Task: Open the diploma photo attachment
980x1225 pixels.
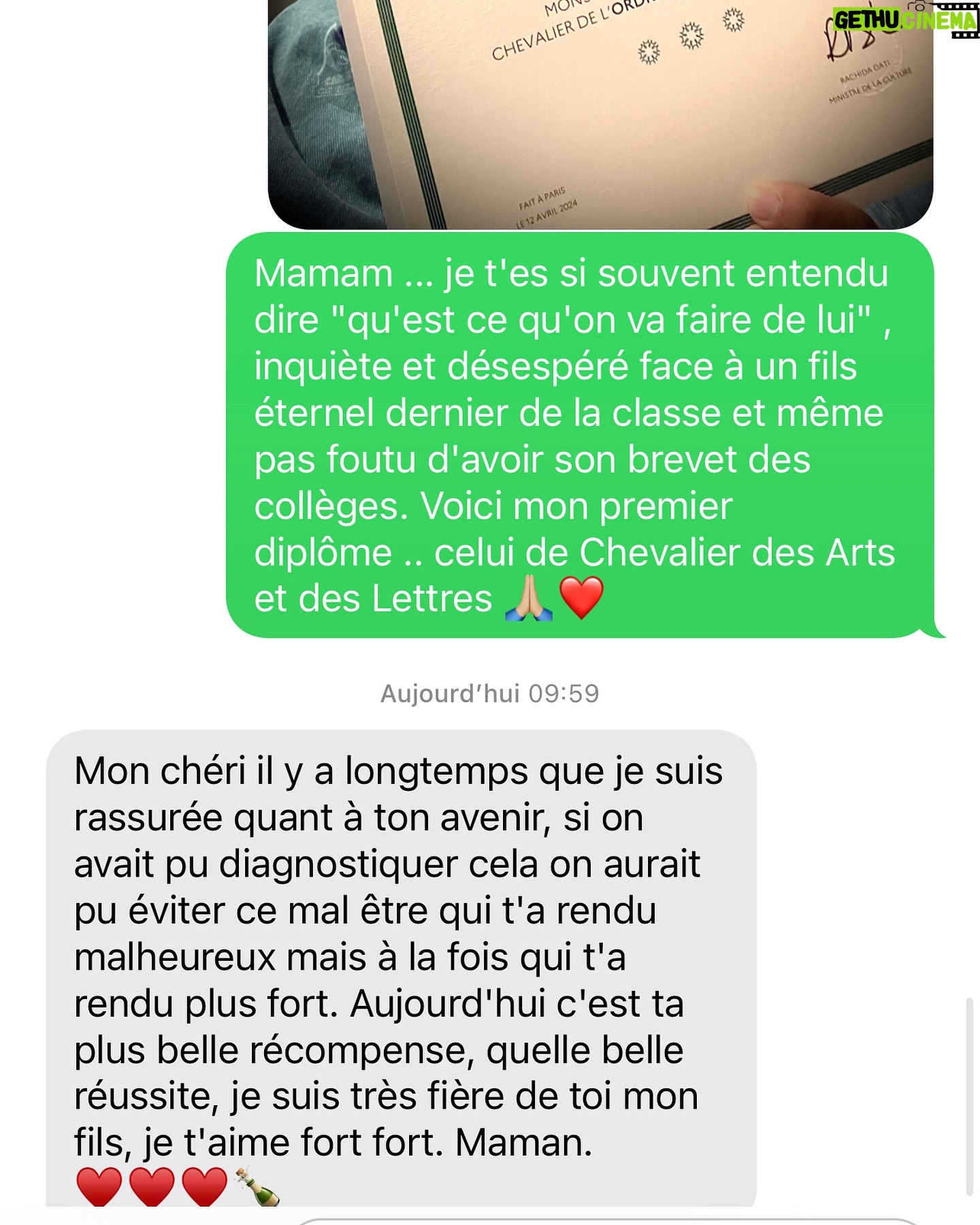Action: click(x=599, y=112)
